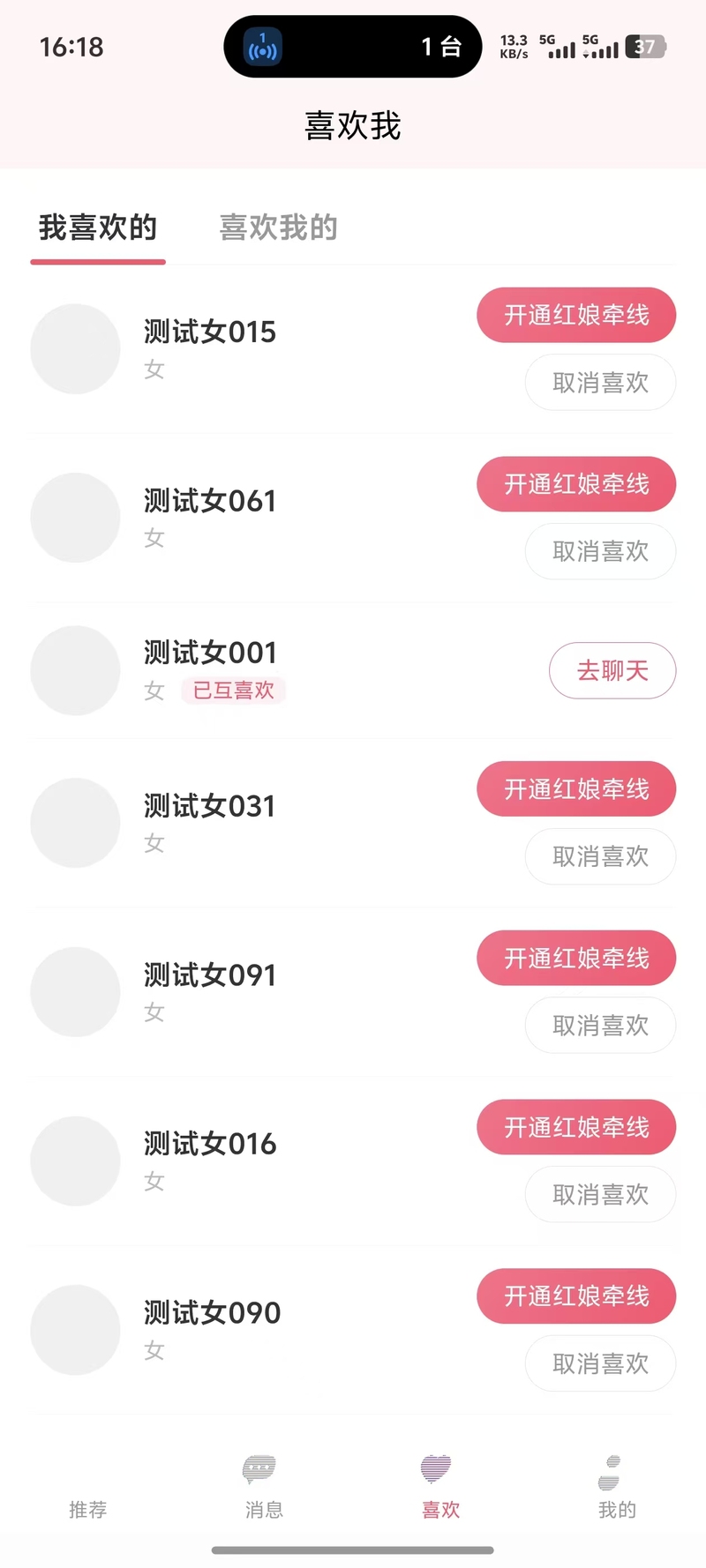Go to the 推荐 tab
The width and height of the screenshot is (706, 1568).
pos(88,1490)
